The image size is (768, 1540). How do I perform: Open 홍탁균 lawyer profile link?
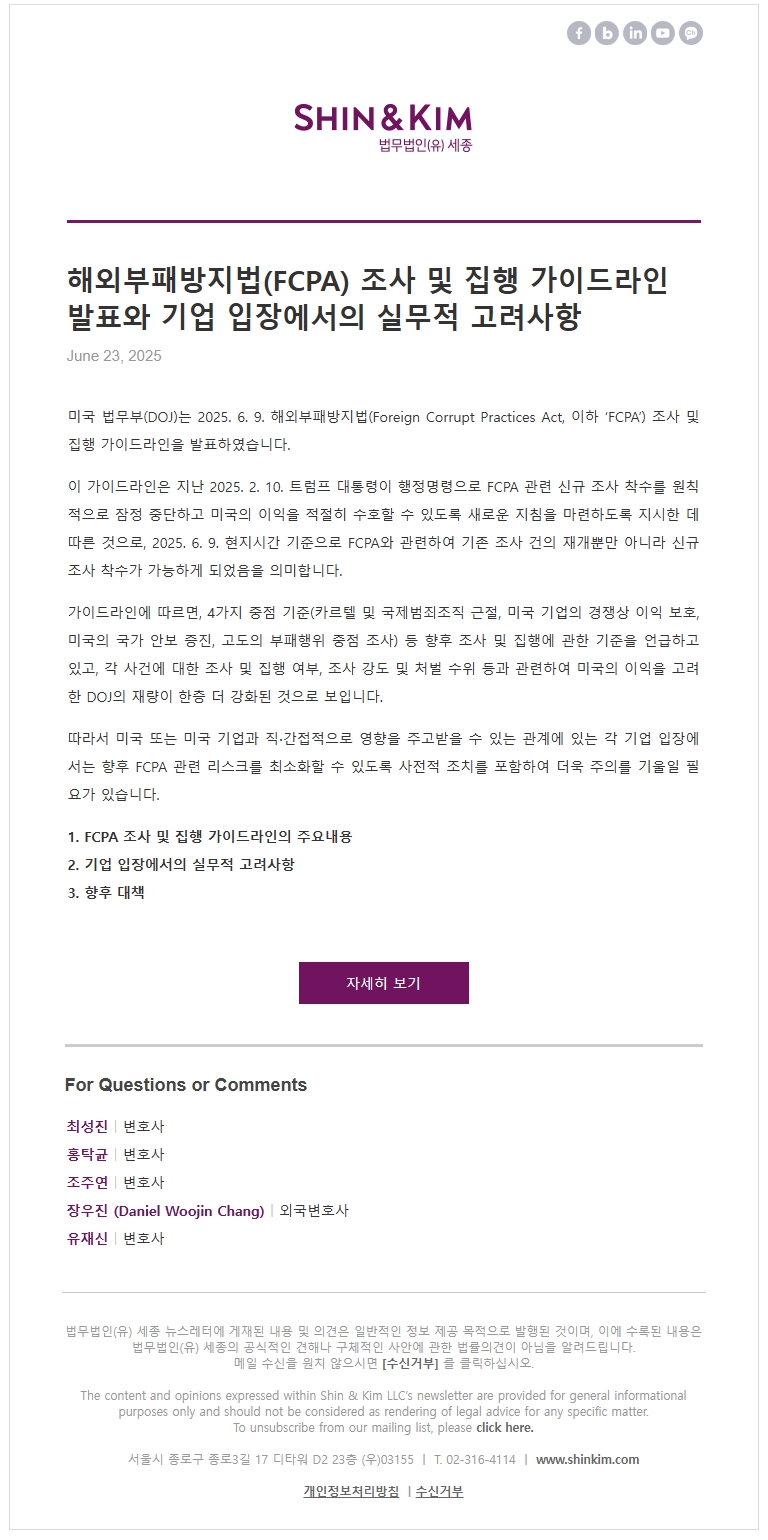87,1154
